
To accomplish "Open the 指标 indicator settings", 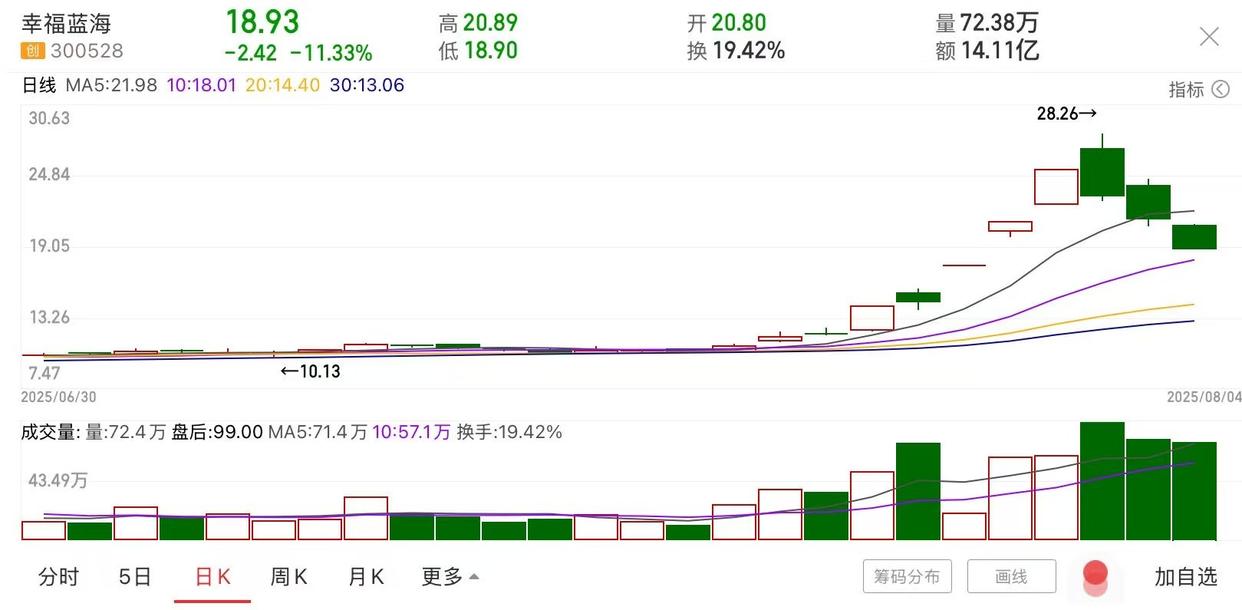I will pos(1198,89).
